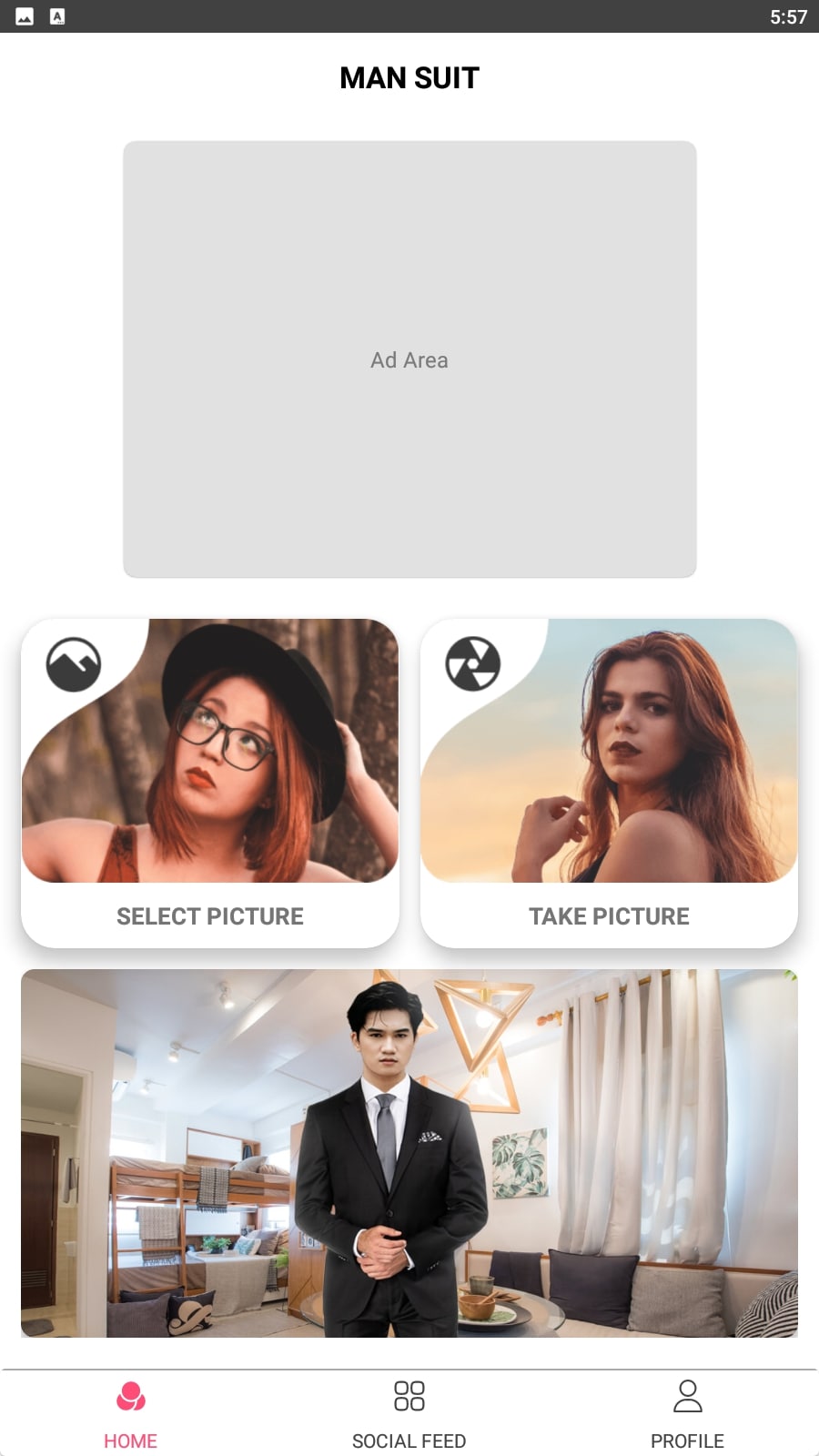Open the man in suit banner
The image size is (819, 1456).
[x=409, y=1153]
